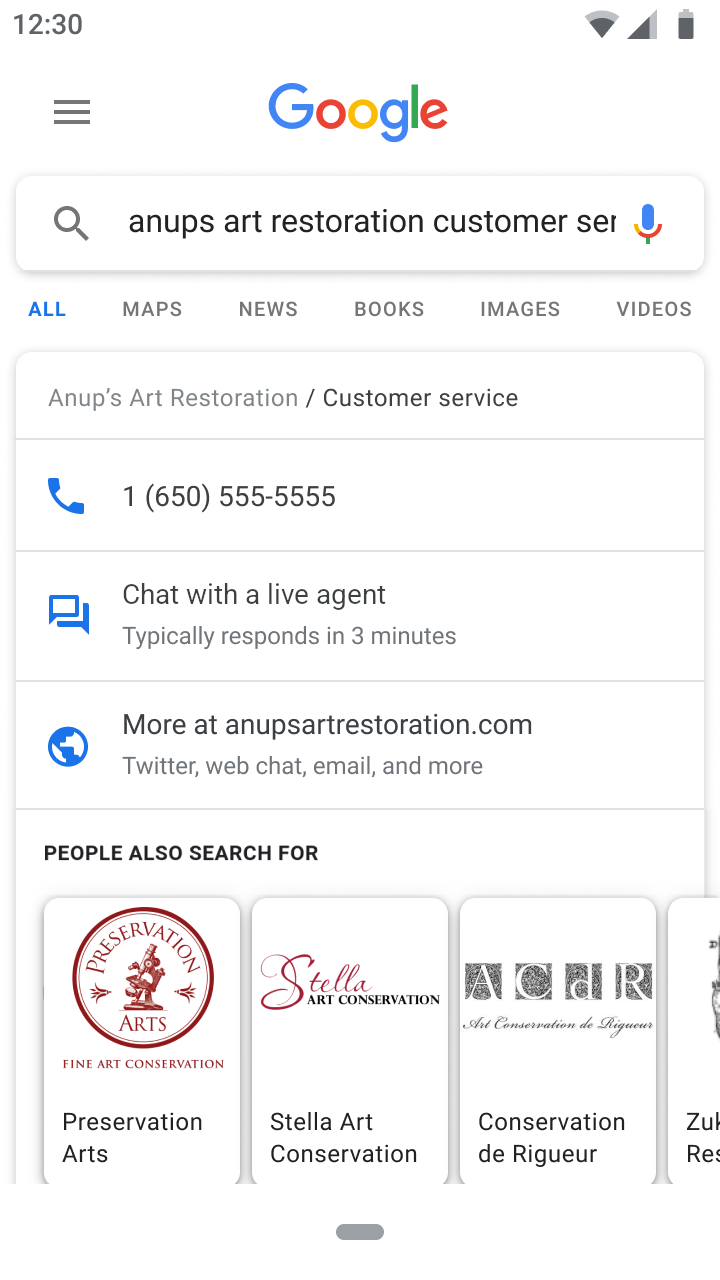Open the hamburger menu
The height and width of the screenshot is (1280, 720).
pos(72,112)
